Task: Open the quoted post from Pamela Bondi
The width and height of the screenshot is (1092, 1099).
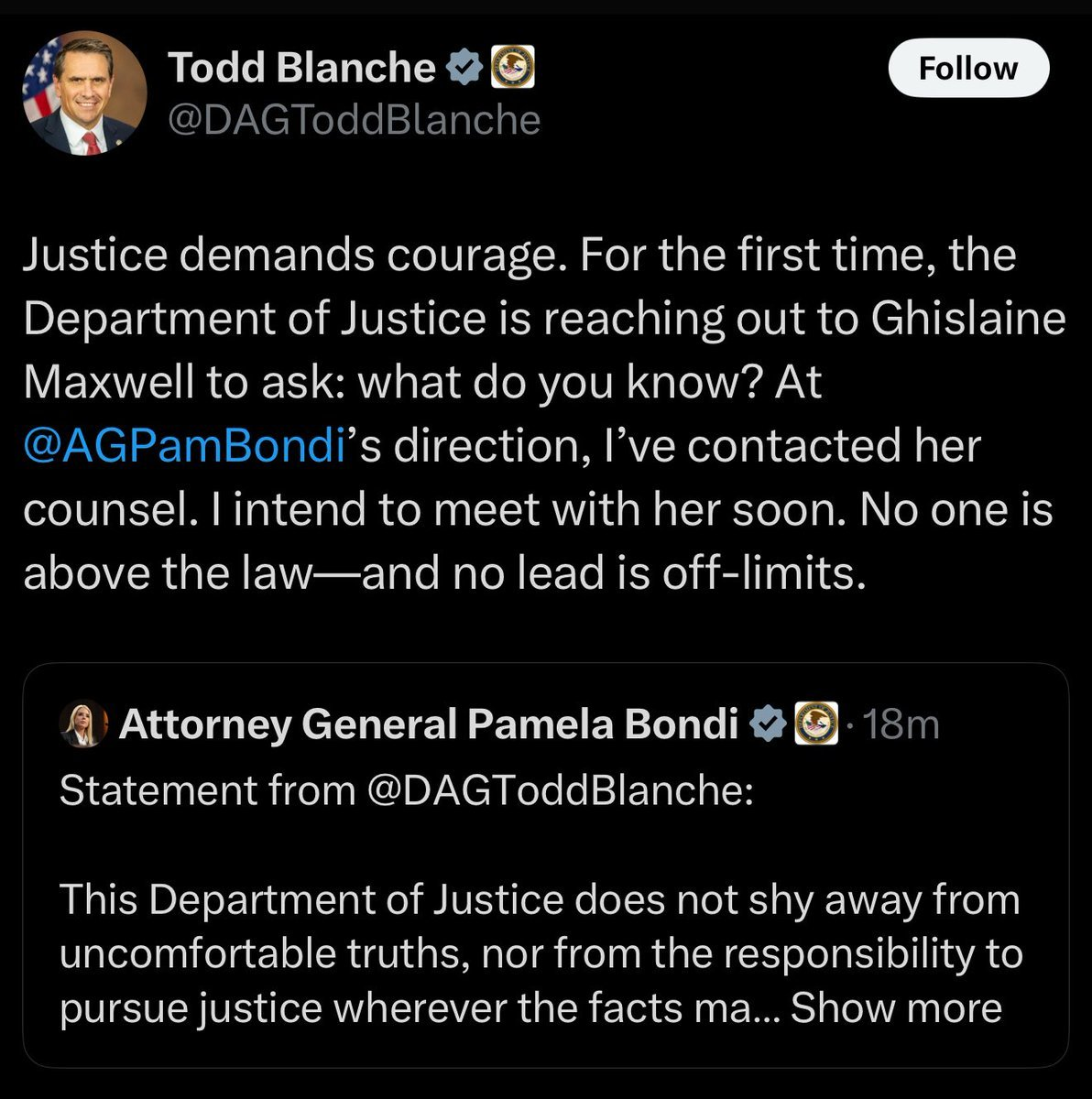Action: click(x=546, y=865)
